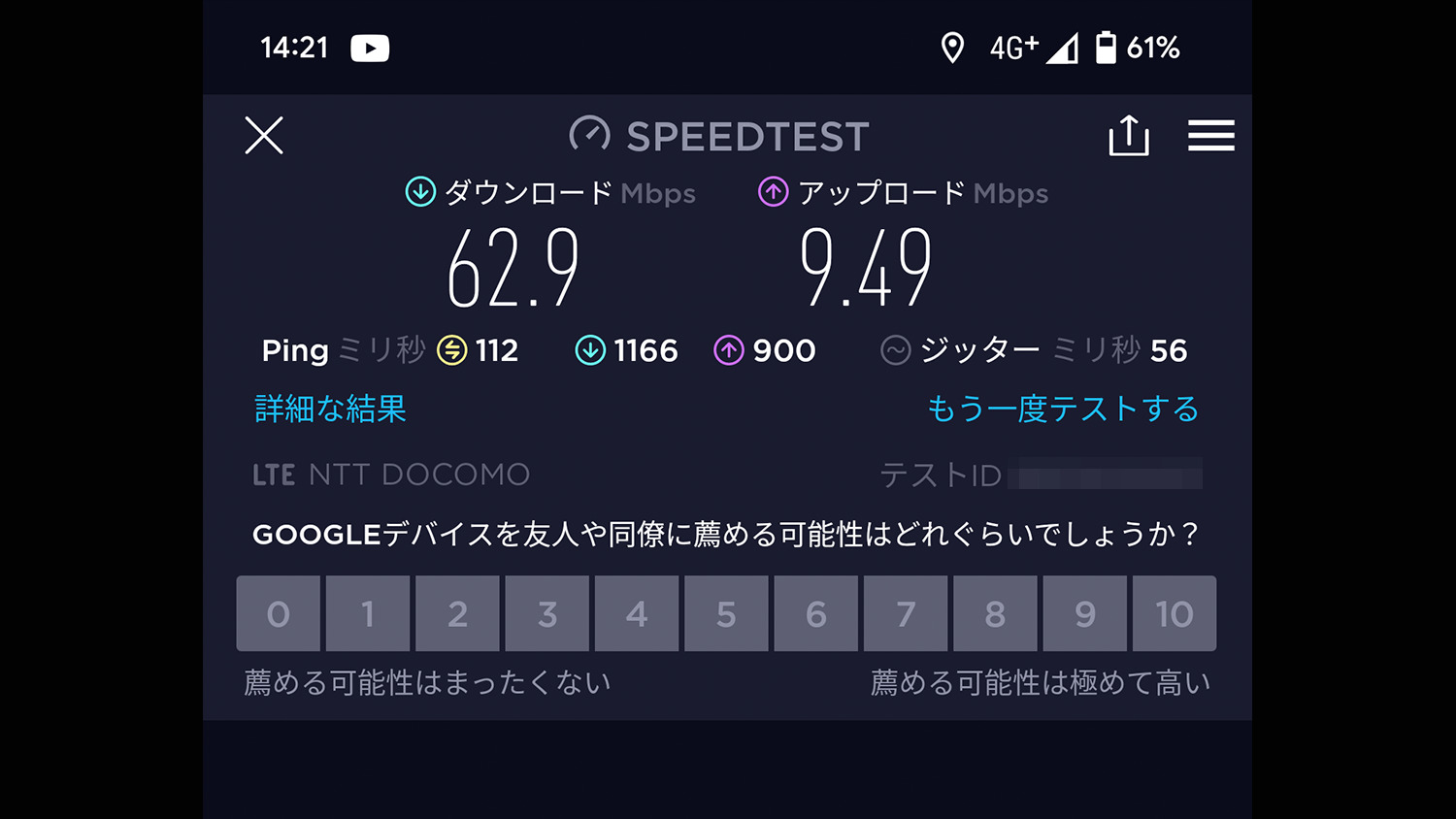Open 詳細な結果 detailed results
This screenshot has width=1456, height=819.
coord(330,409)
